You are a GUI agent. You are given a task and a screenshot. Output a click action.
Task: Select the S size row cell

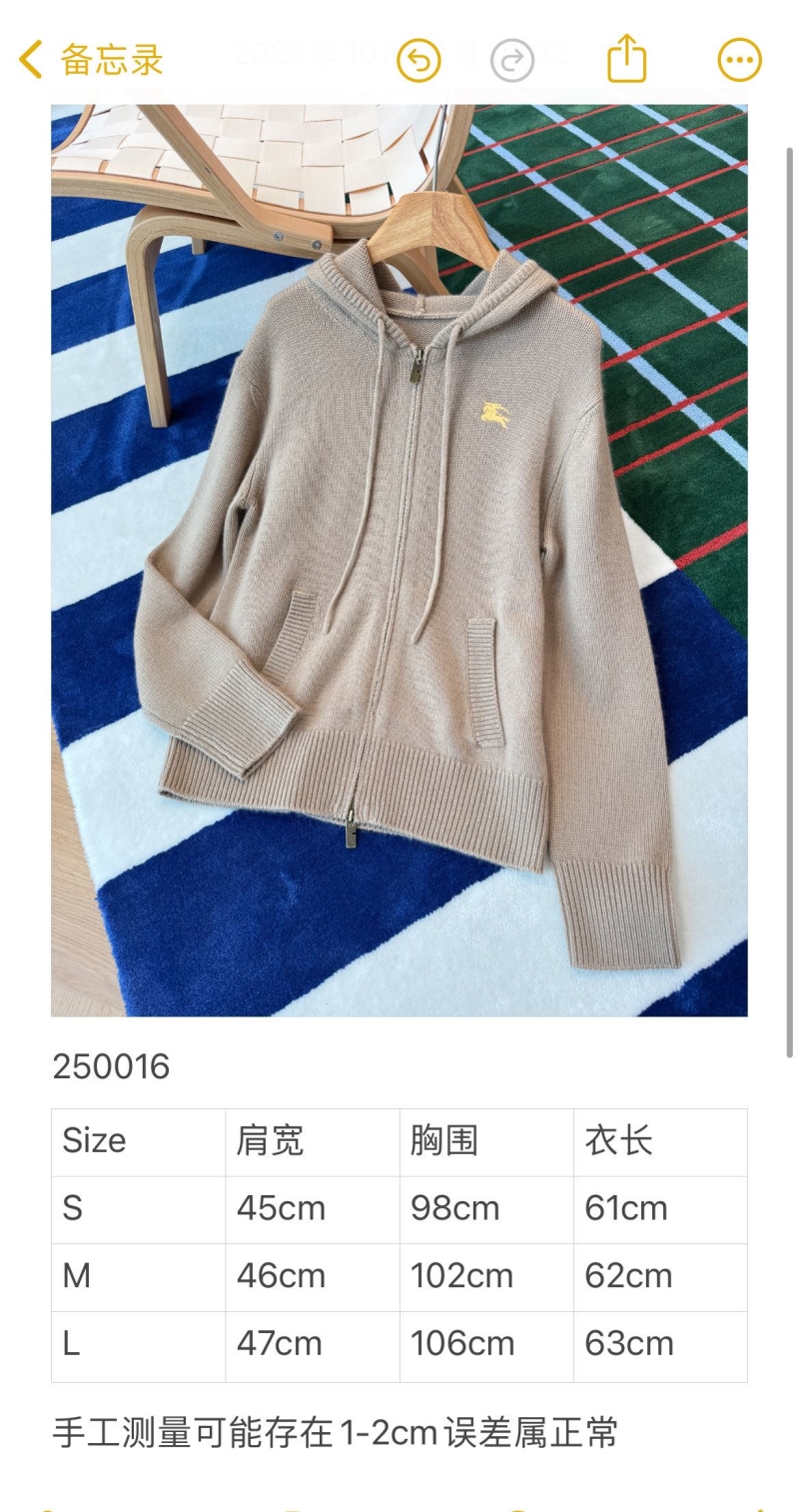coord(74,1208)
